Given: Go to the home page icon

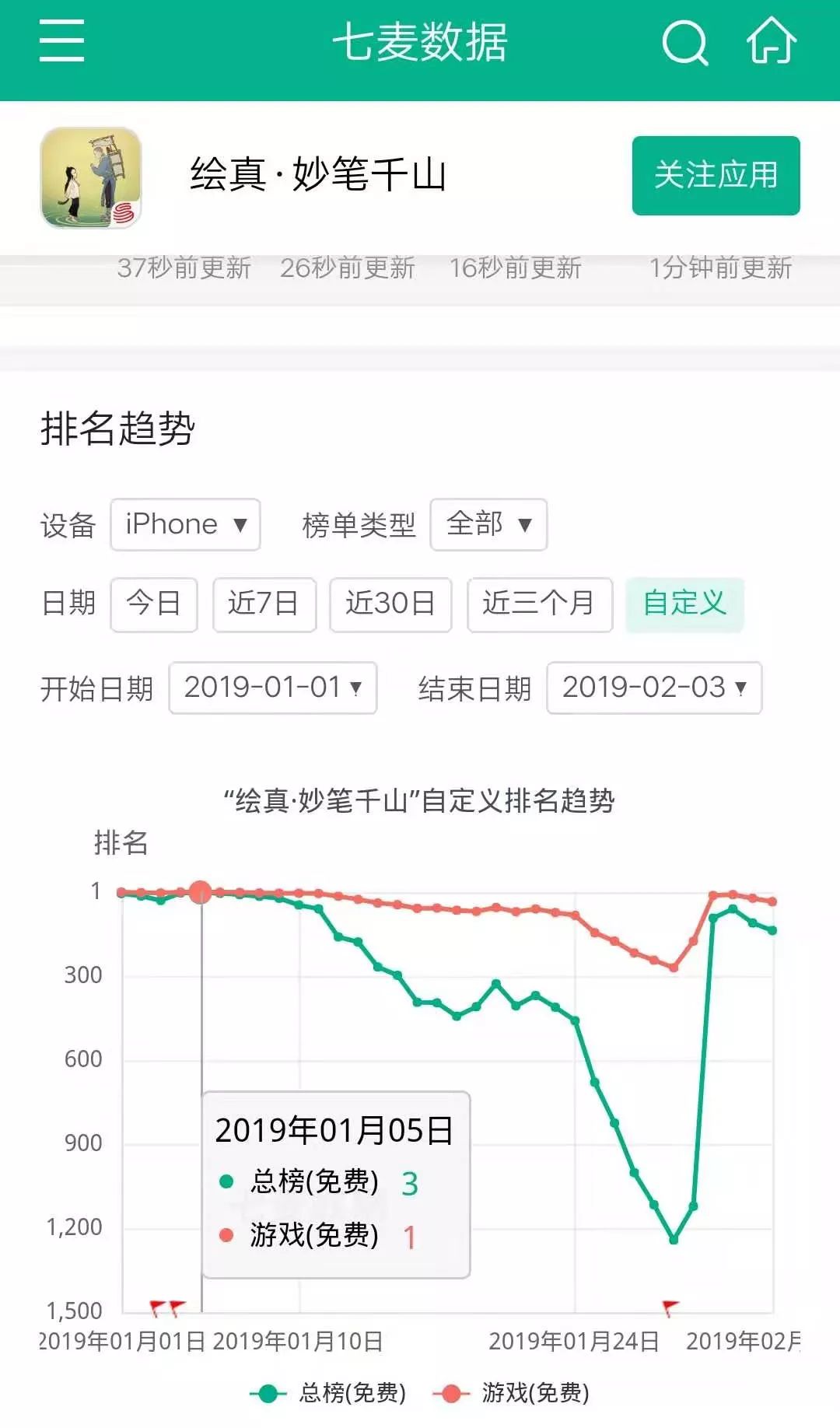Looking at the screenshot, I should coord(772,40).
